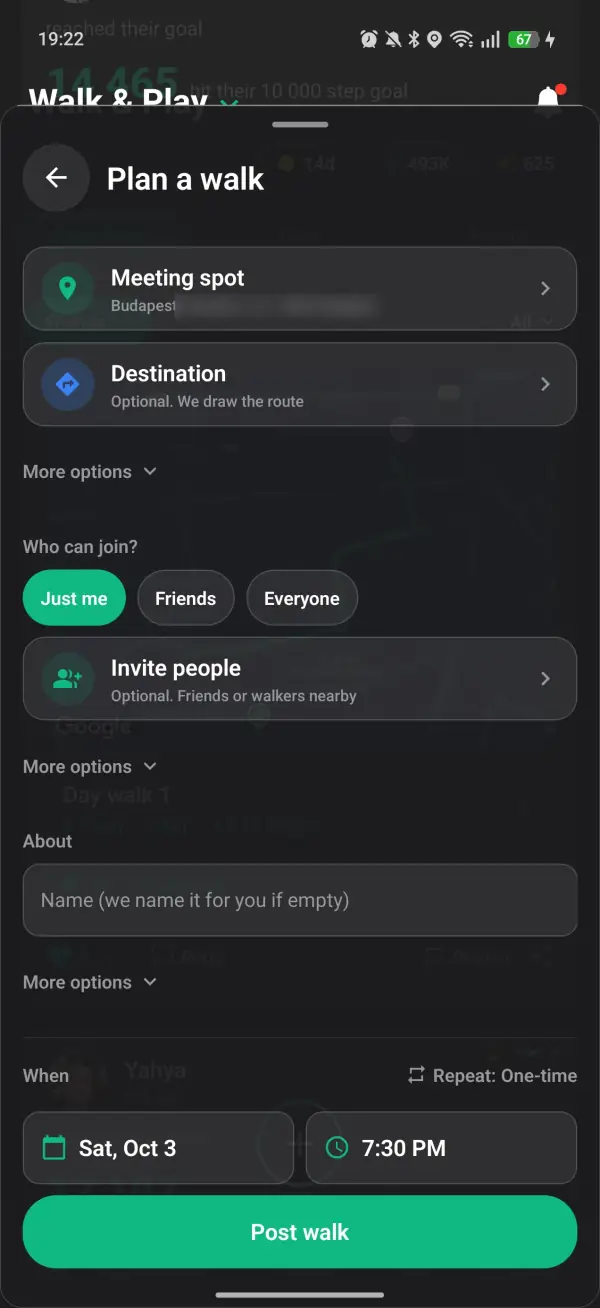Expand More options under About
The height and width of the screenshot is (1308, 600).
[x=90, y=982]
